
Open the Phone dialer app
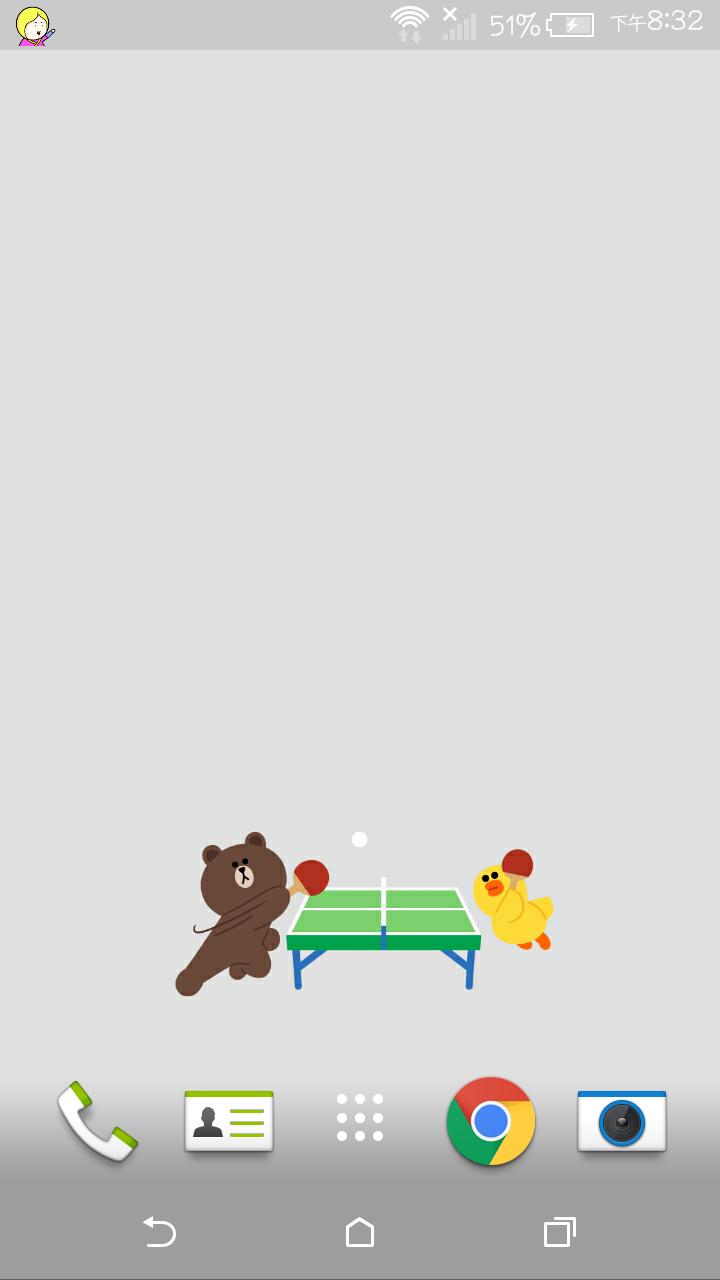point(97,1121)
